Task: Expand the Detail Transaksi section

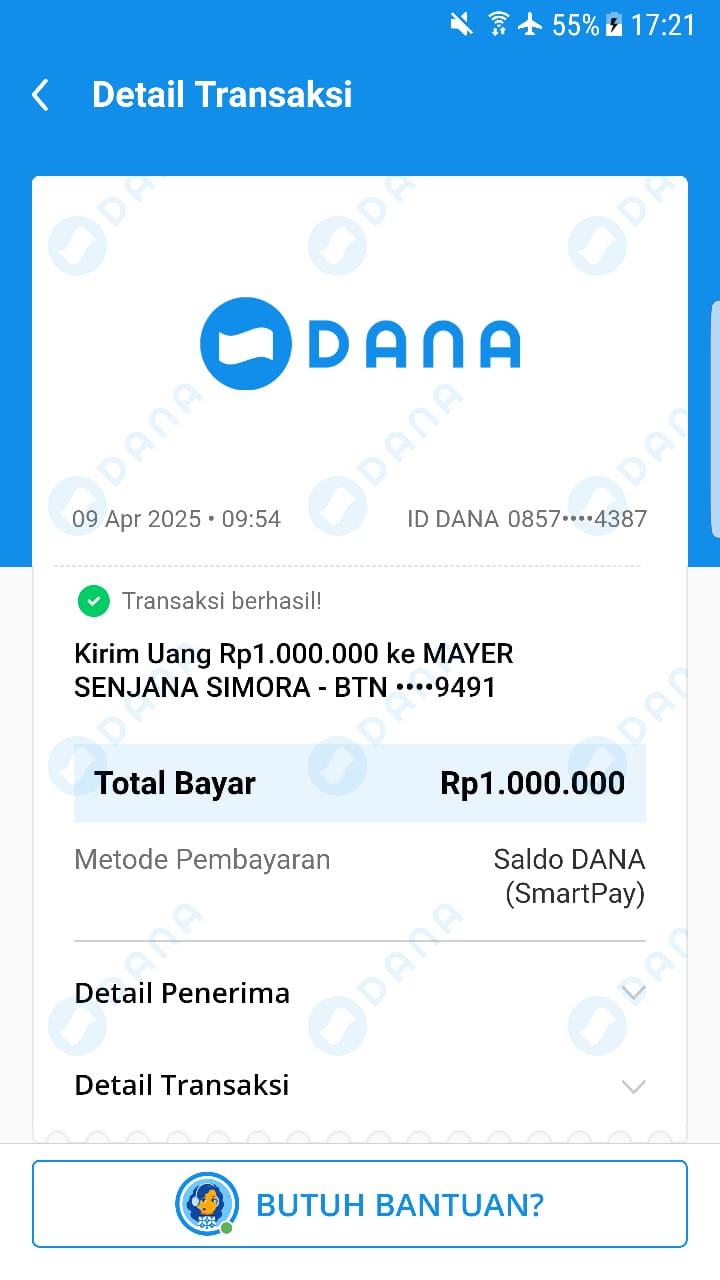Action: [182, 1085]
